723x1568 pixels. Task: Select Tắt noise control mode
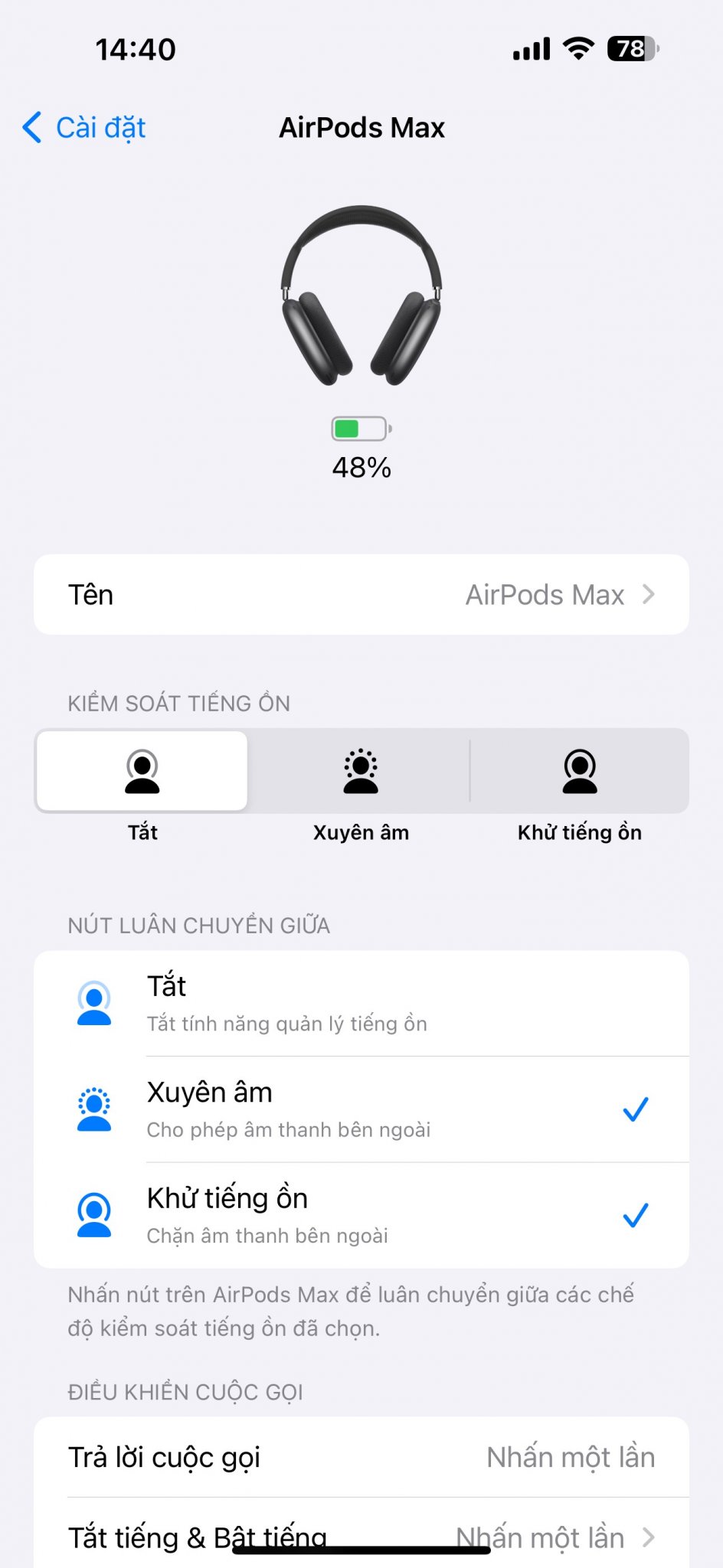142,771
